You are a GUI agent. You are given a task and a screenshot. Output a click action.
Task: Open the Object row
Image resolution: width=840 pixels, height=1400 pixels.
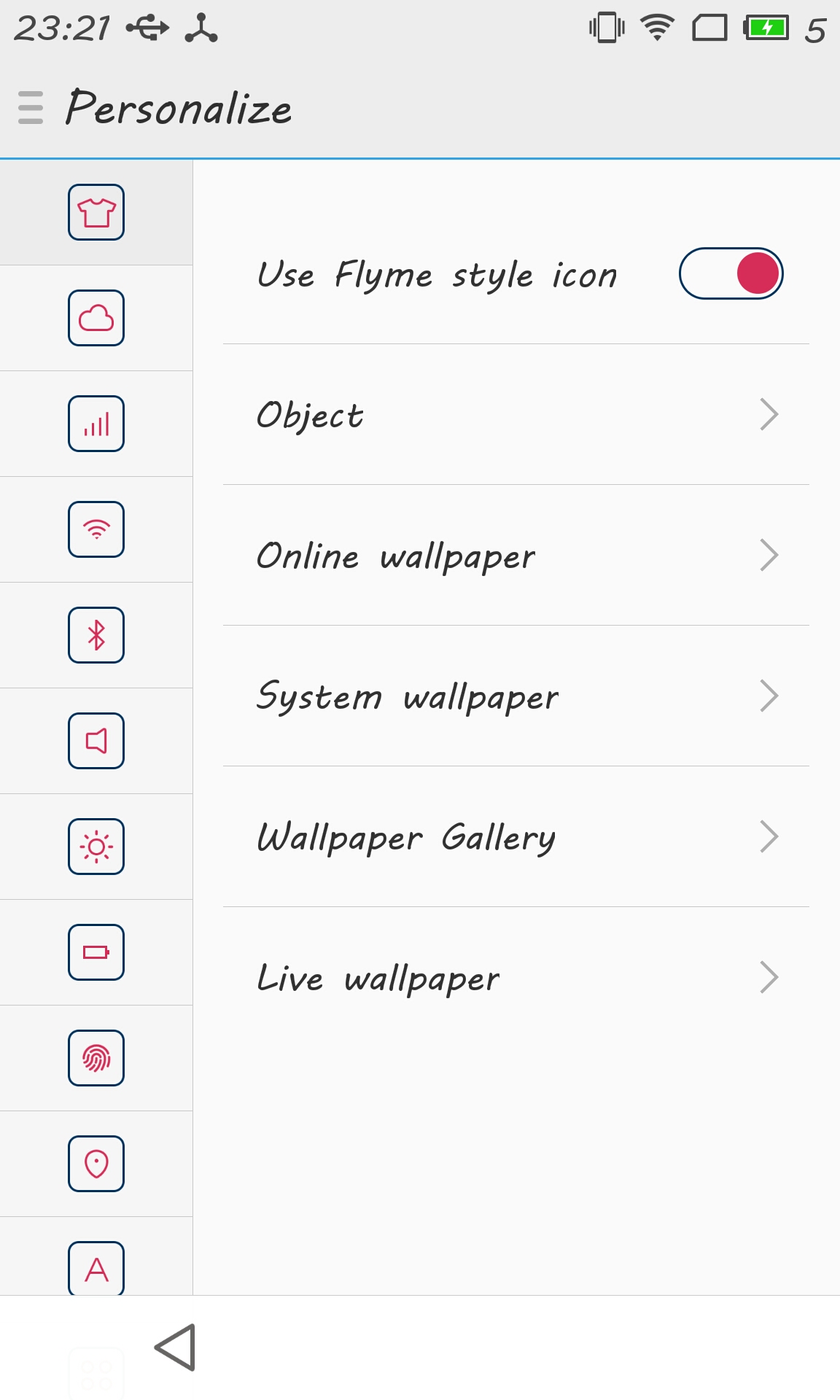pyautogui.click(x=516, y=415)
